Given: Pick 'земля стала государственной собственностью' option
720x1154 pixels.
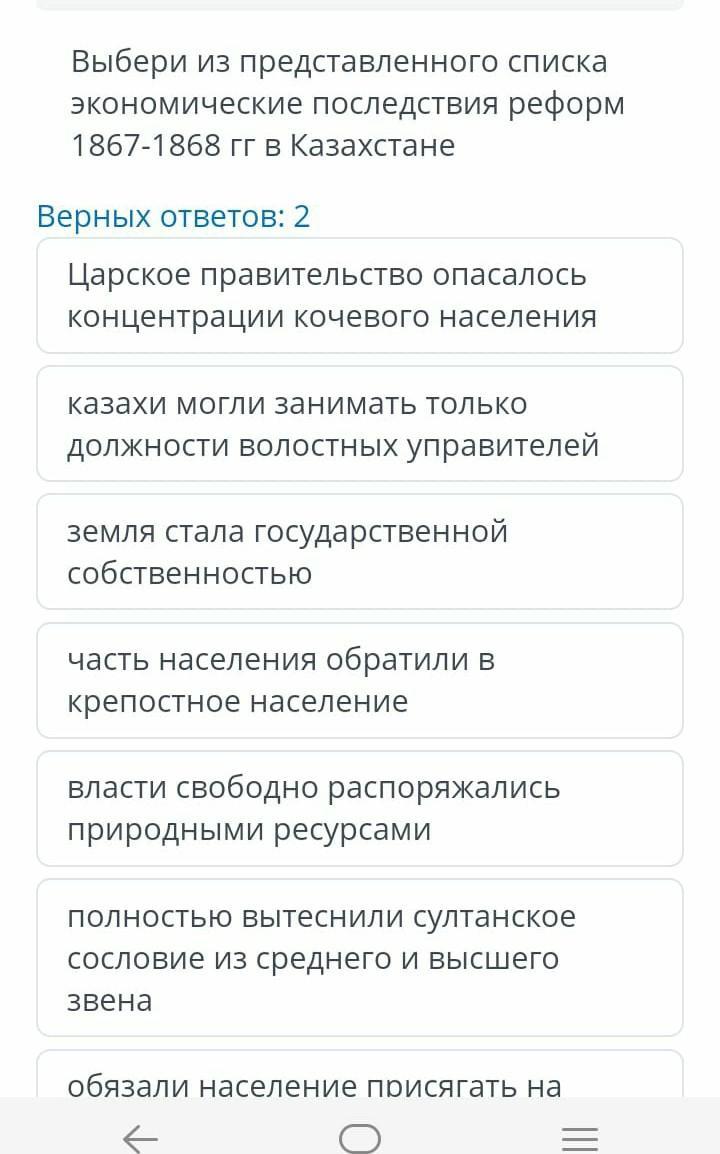Looking at the screenshot, I should pyautogui.click(x=360, y=552).
